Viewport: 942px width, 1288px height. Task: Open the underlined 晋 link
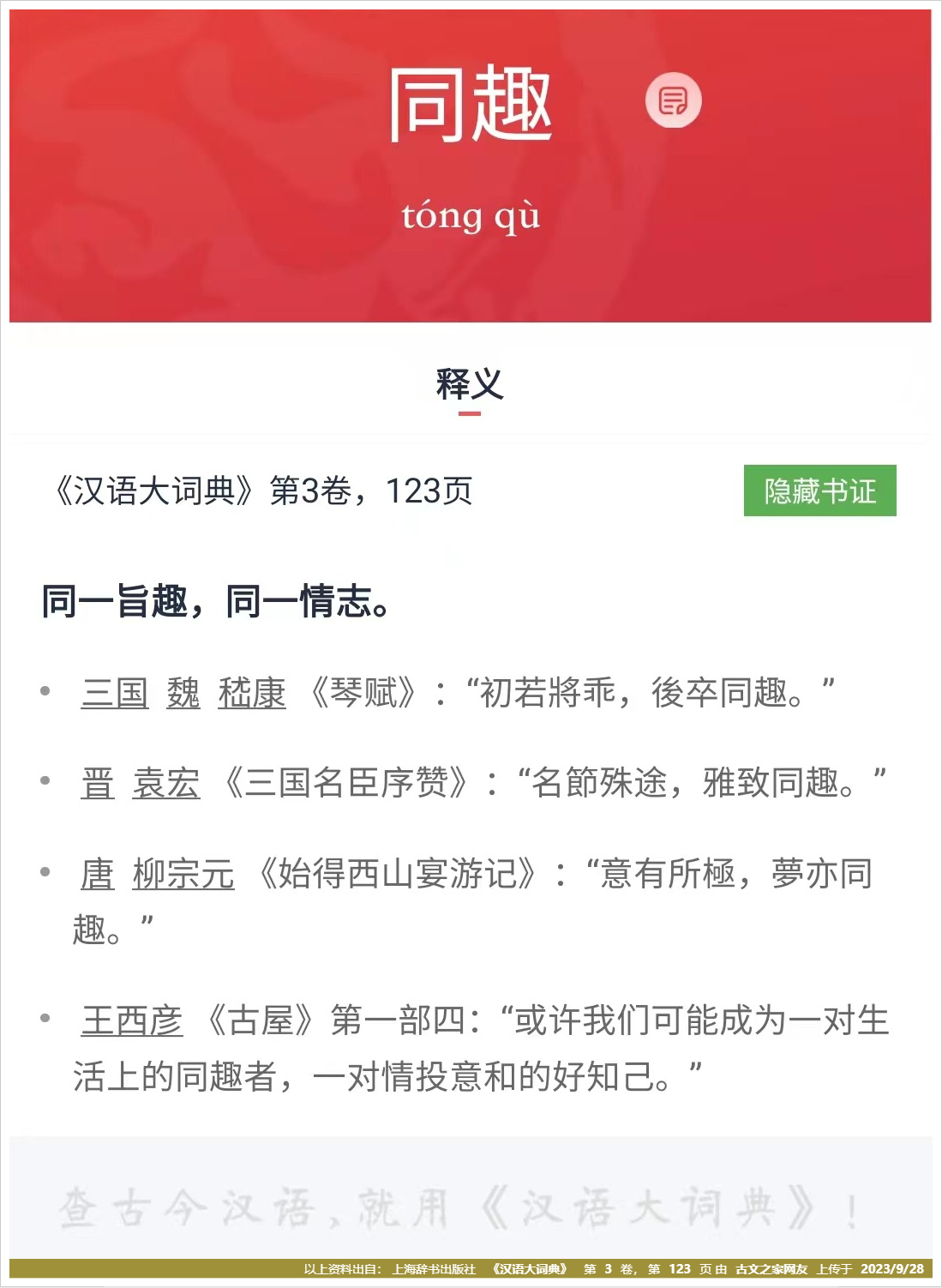(98, 783)
